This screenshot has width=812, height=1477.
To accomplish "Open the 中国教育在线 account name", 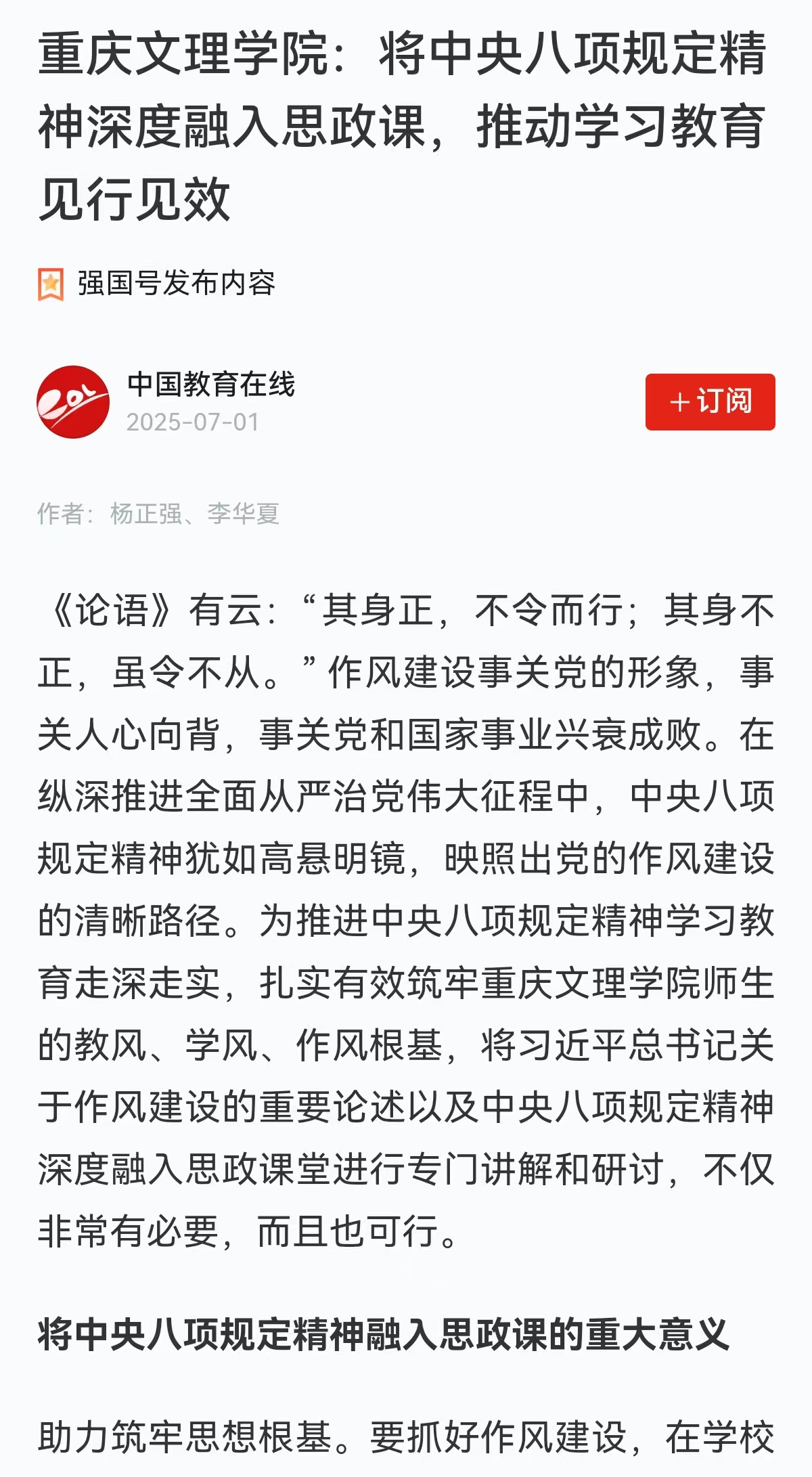I will 211,384.
